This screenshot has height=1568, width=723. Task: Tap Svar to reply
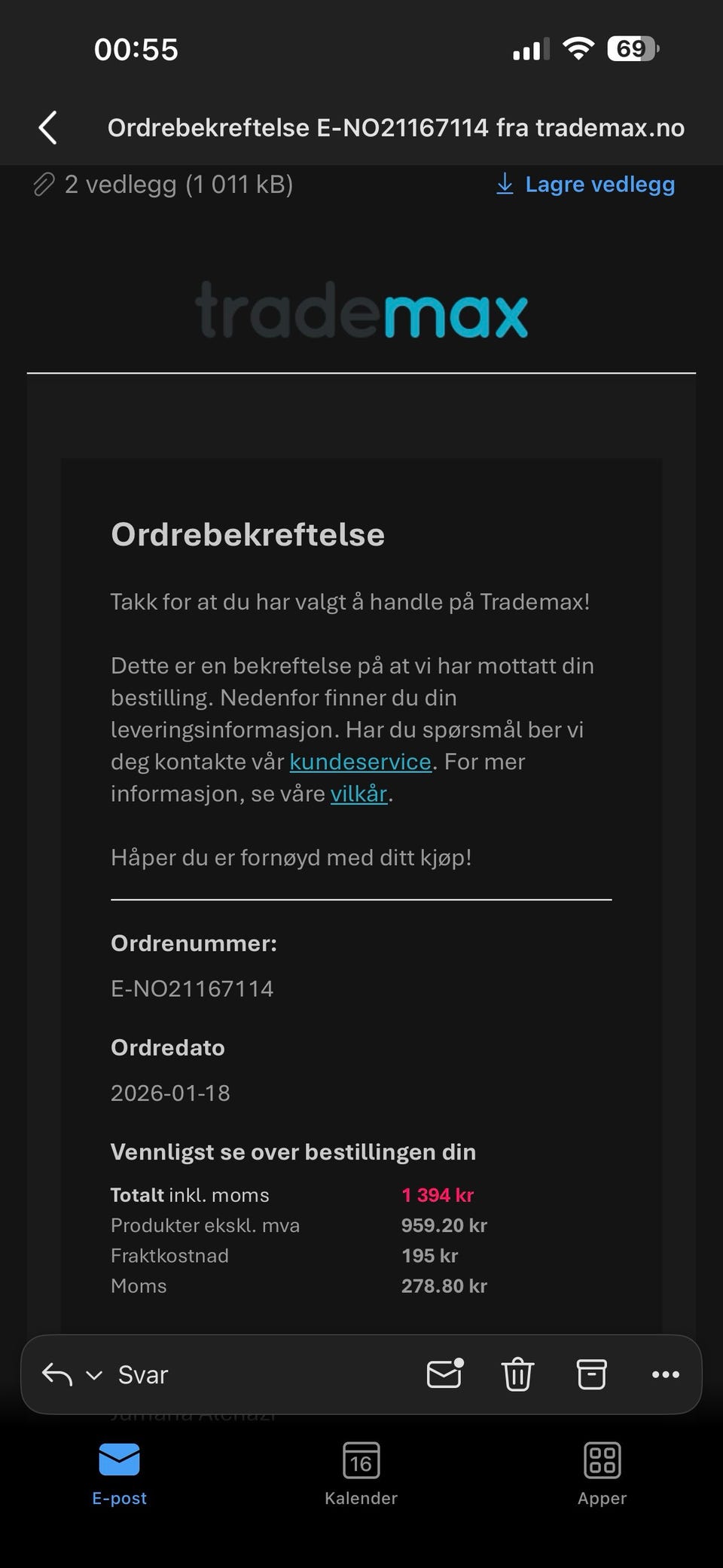pyautogui.click(x=142, y=1374)
